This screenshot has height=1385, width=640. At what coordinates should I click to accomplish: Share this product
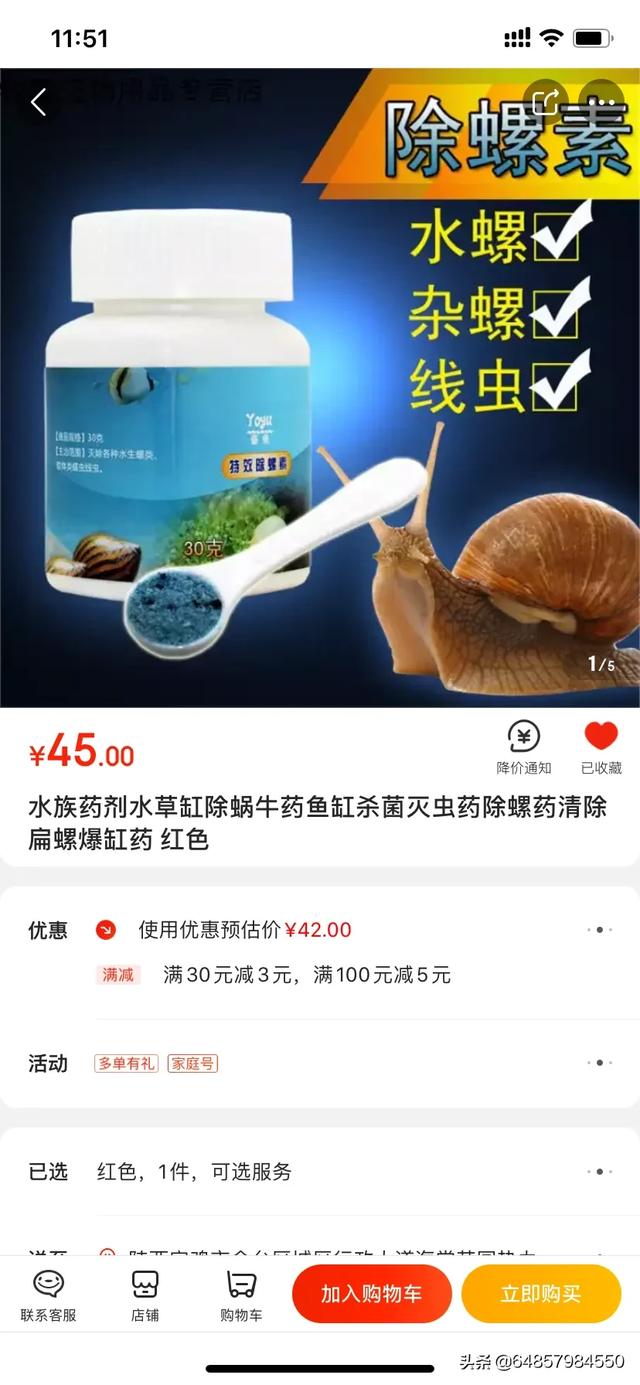(x=546, y=101)
